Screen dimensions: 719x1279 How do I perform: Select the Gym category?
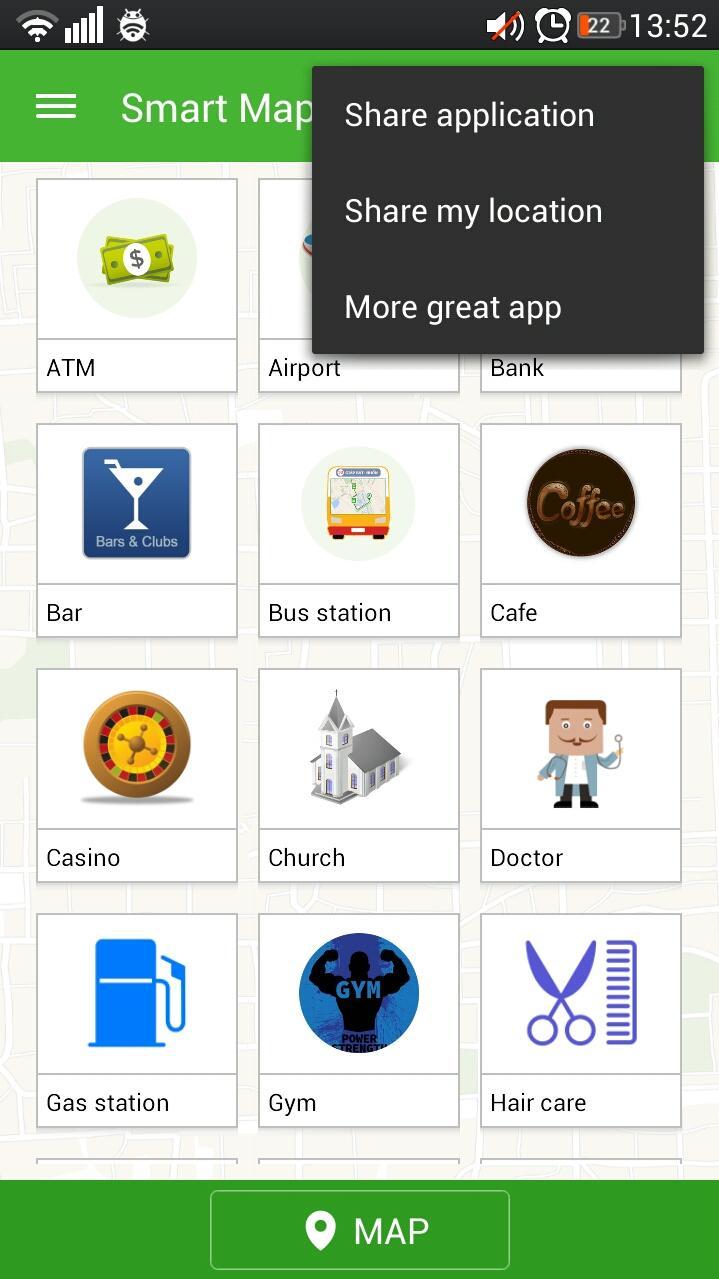[x=359, y=1020]
